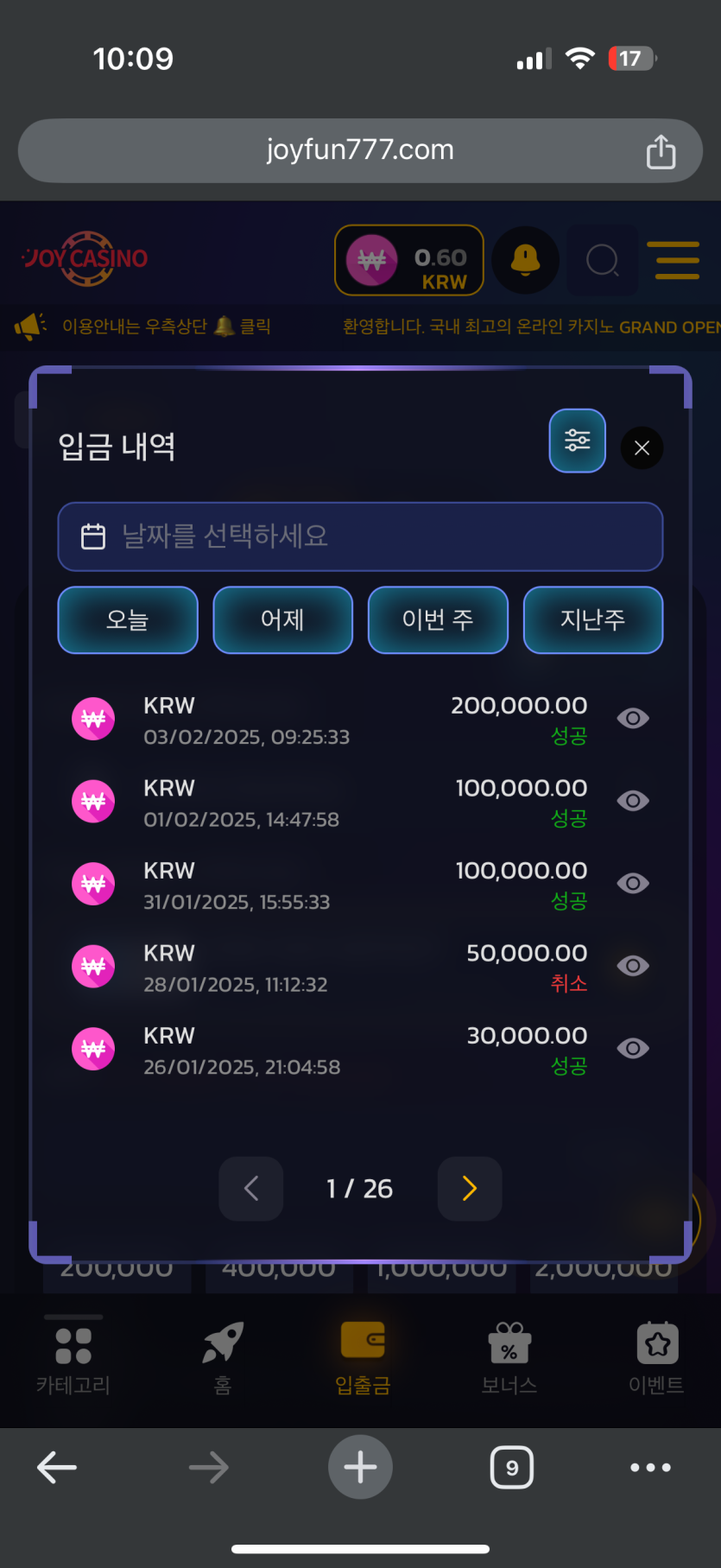
Task: Open the hamburger menu
Action: [x=677, y=260]
